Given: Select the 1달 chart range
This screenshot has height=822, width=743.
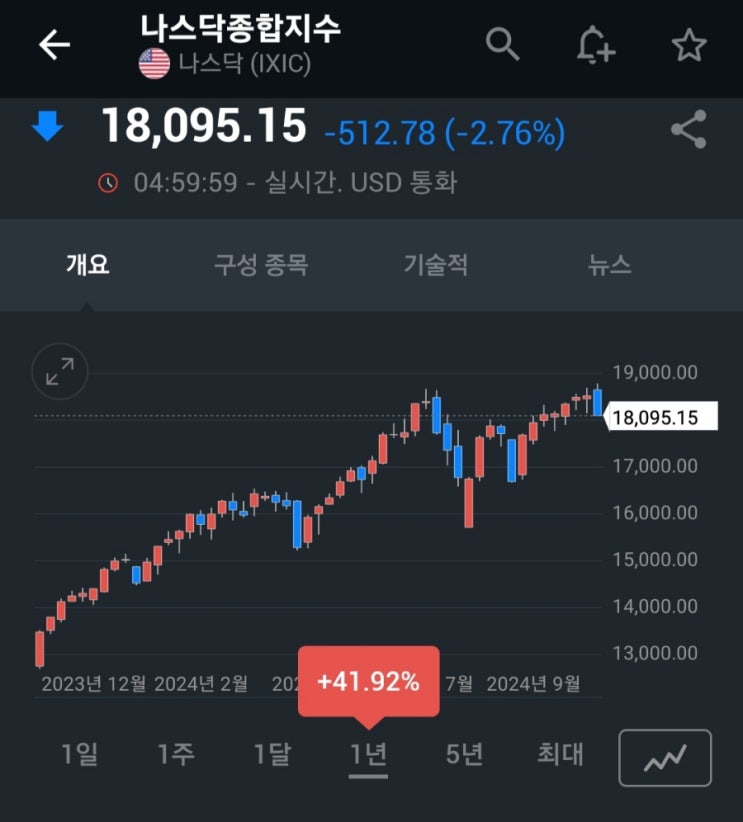Looking at the screenshot, I should coord(272,753).
